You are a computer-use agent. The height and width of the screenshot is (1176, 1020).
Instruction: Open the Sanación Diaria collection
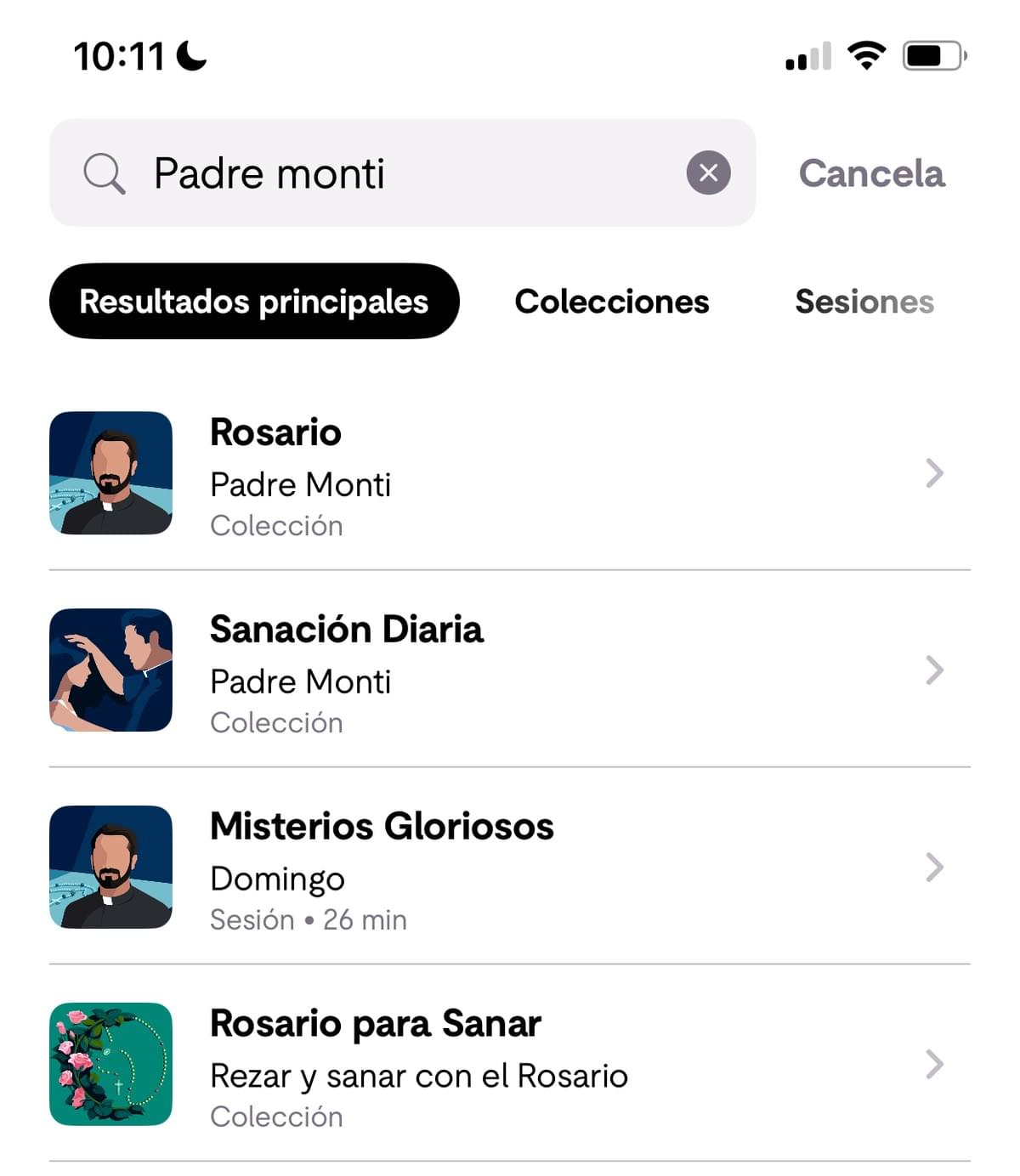point(510,671)
